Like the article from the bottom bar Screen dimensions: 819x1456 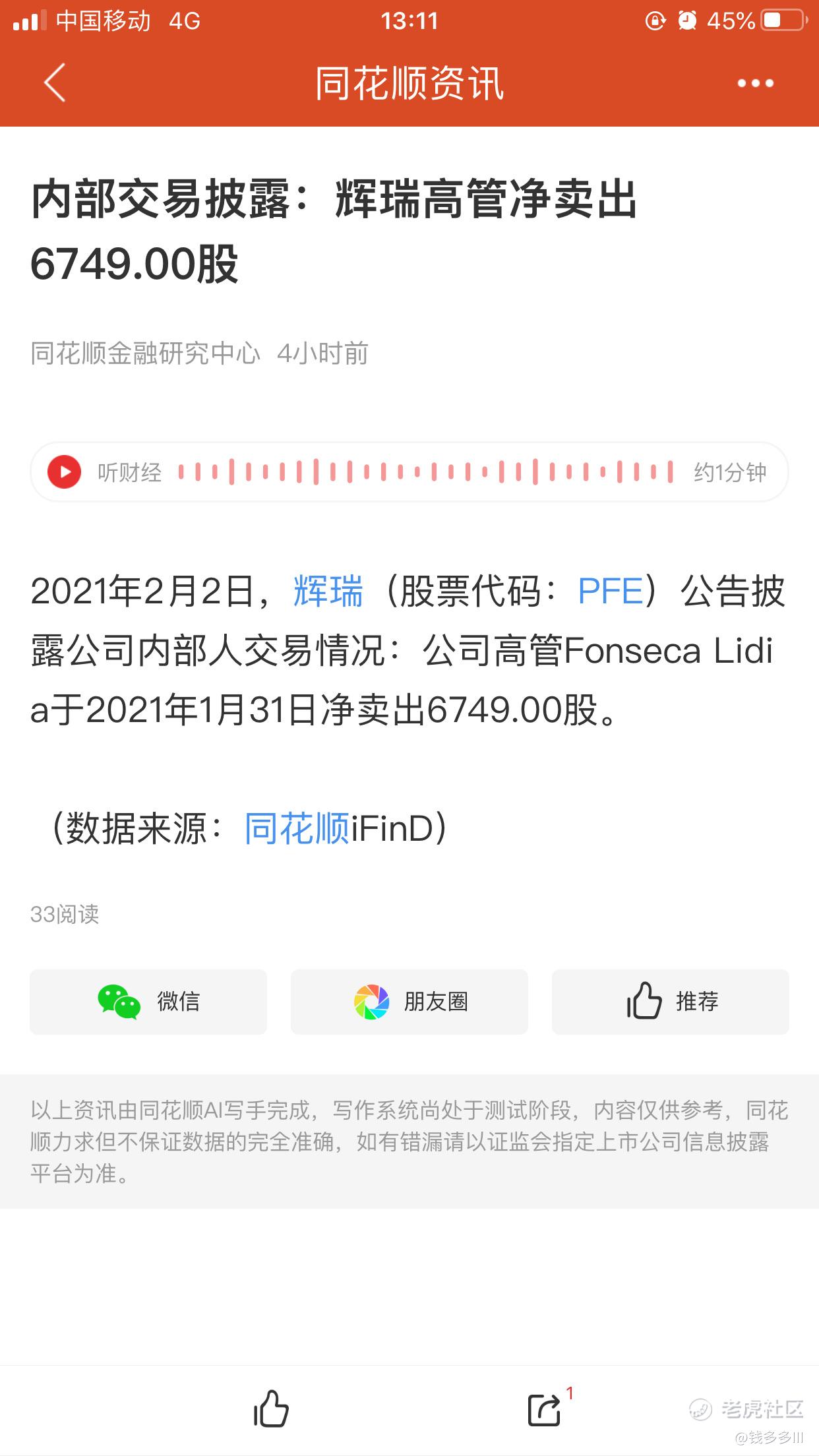(x=271, y=1409)
